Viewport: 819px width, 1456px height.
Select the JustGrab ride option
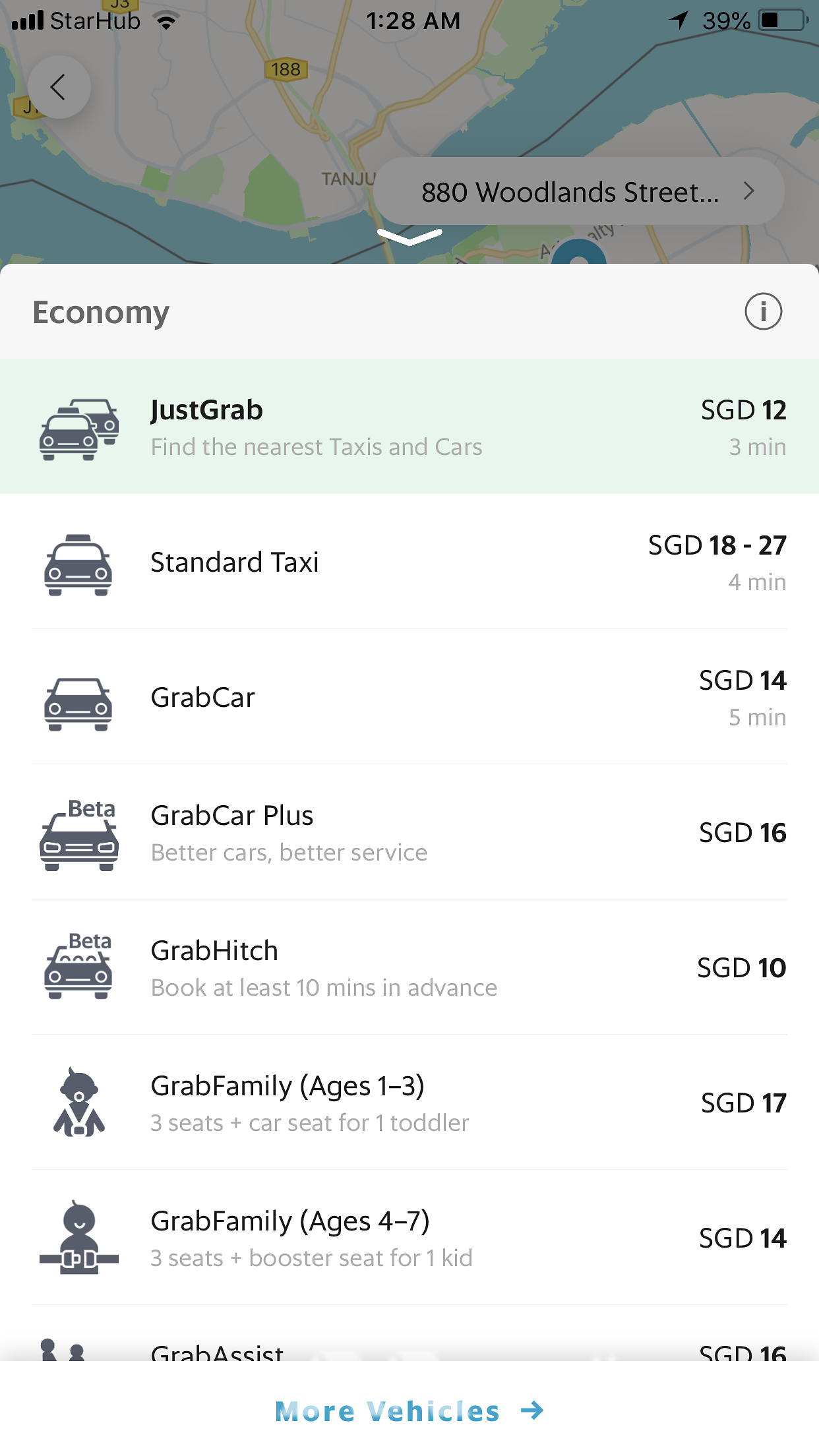click(409, 427)
